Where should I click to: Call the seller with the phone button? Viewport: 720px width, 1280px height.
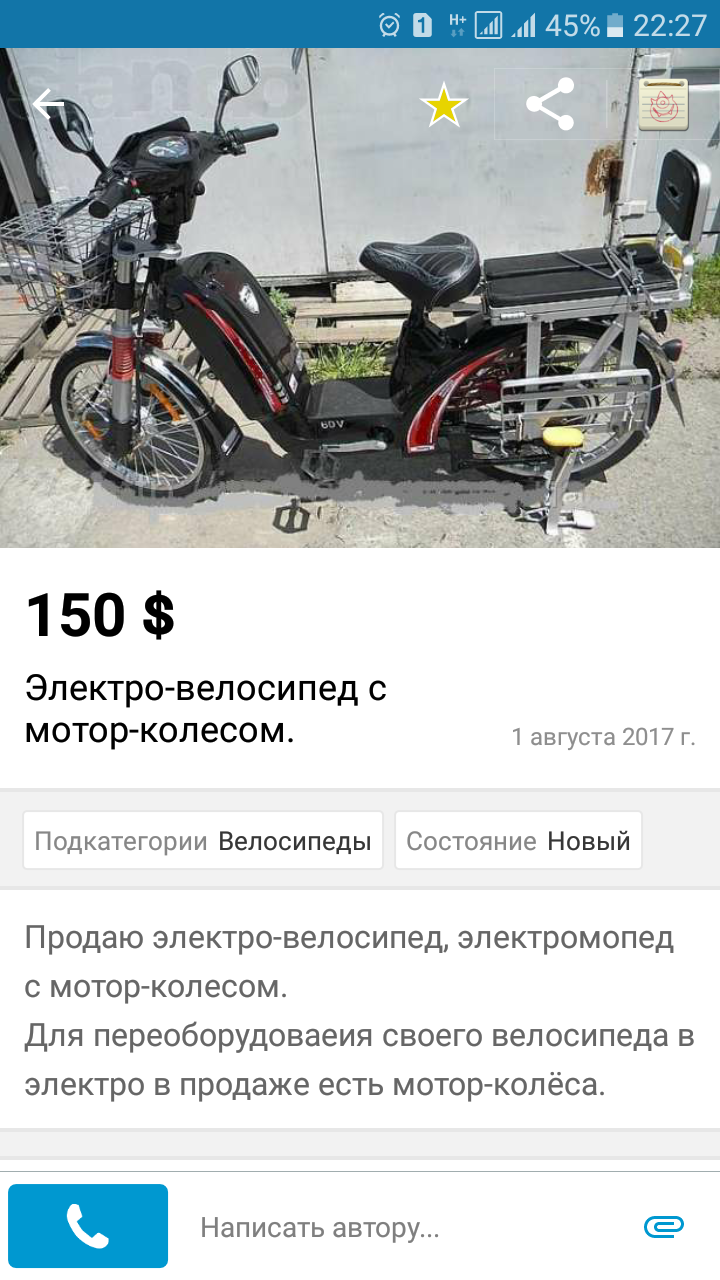pyautogui.click(x=88, y=1226)
